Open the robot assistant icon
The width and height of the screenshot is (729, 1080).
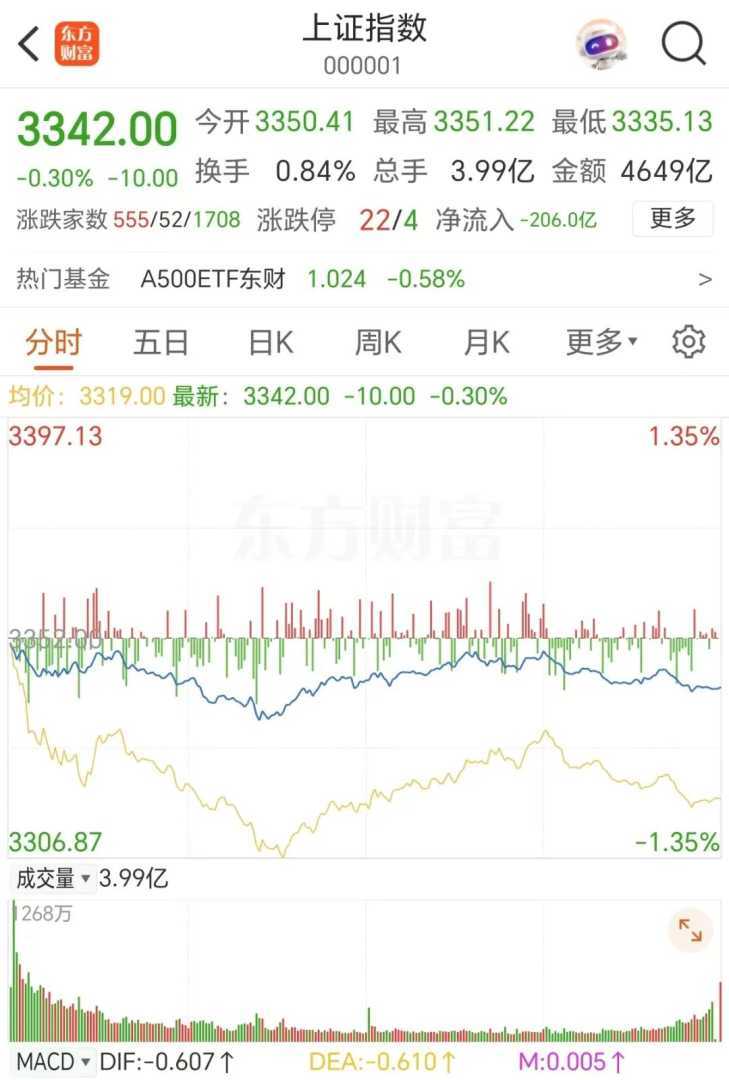click(x=602, y=45)
